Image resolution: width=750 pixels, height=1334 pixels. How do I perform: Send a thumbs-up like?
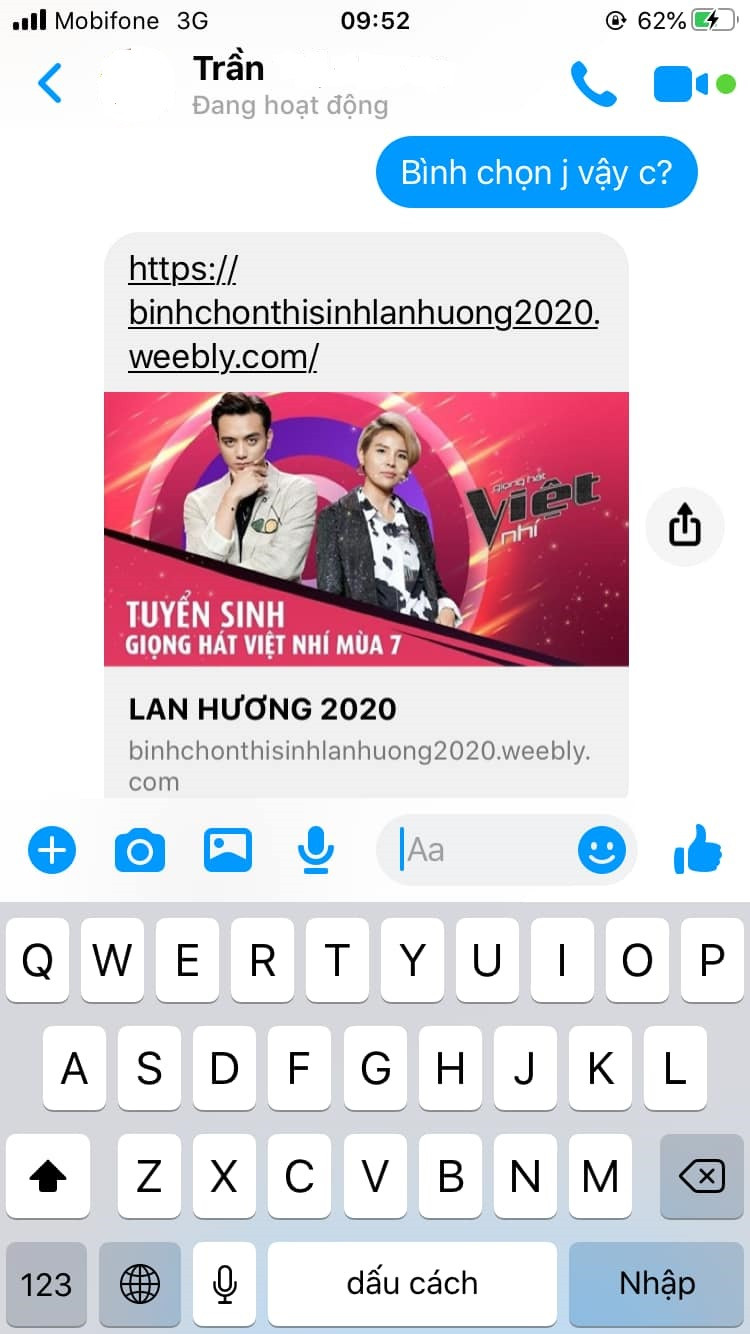(697, 851)
